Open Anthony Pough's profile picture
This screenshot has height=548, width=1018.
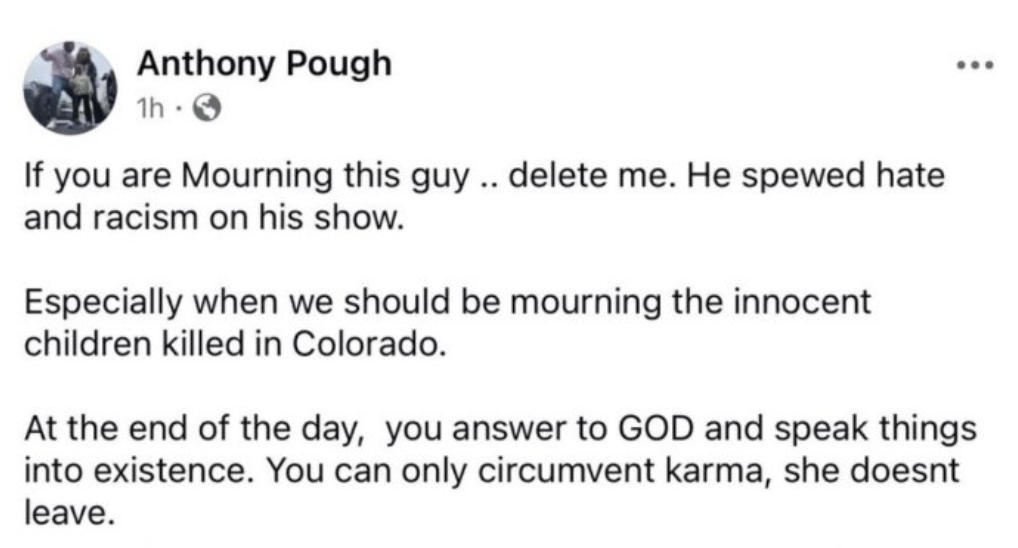click(x=70, y=86)
